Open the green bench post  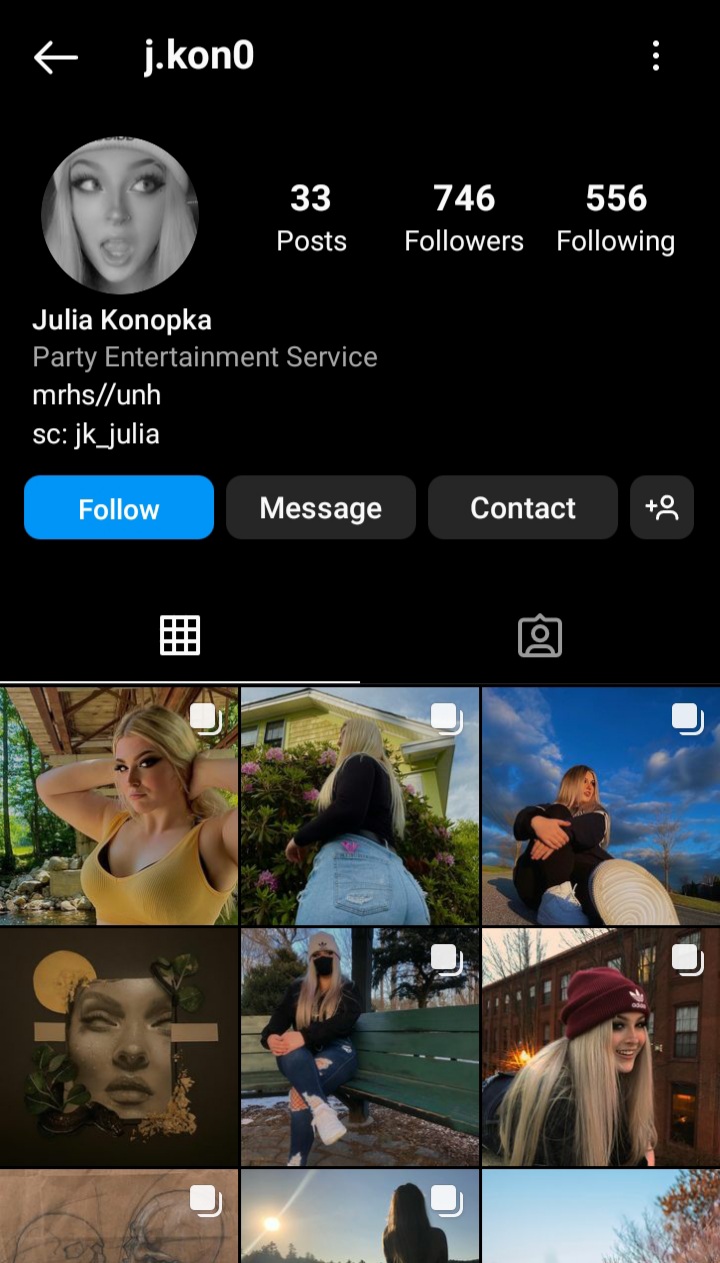tap(360, 1047)
